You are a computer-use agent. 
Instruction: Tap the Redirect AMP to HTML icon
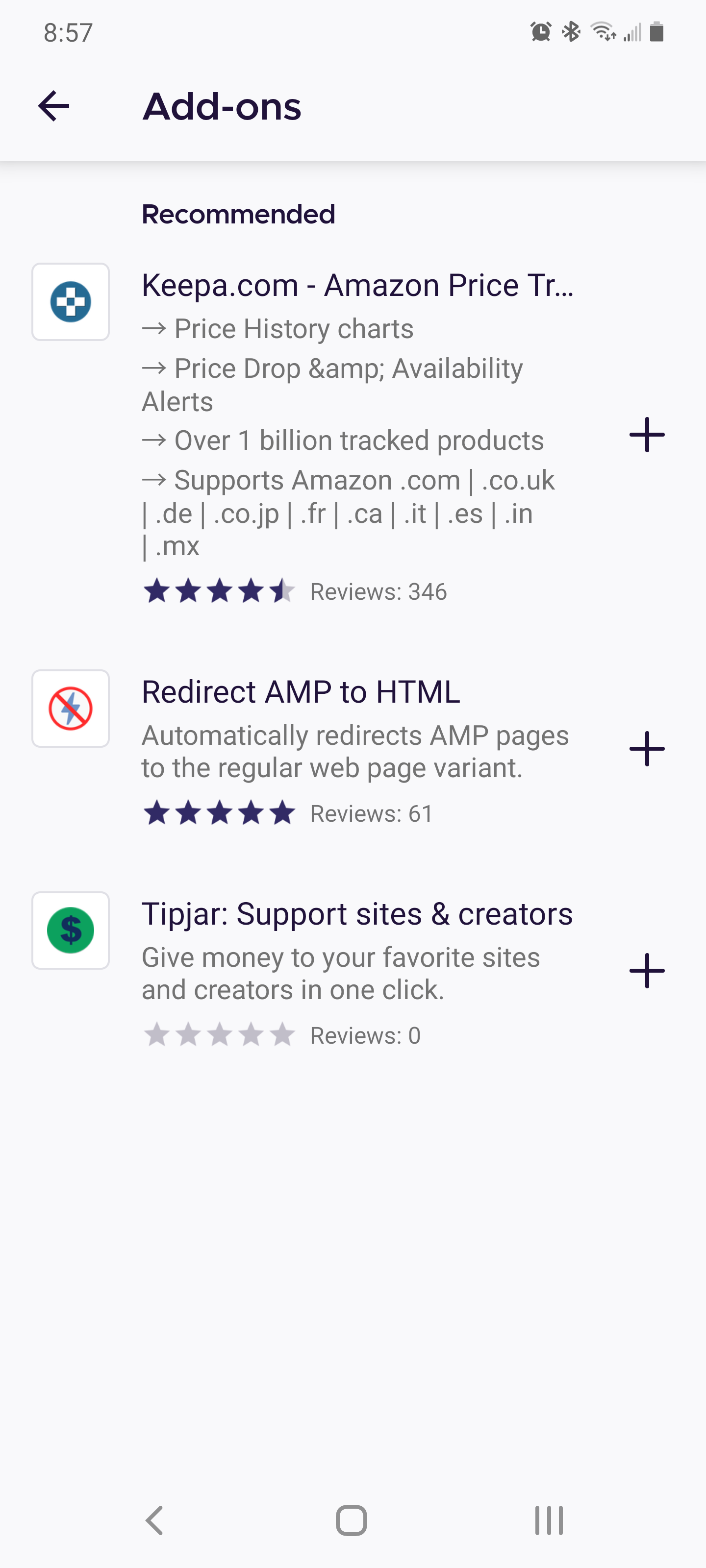pyautogui.click(x=70, y=708)
